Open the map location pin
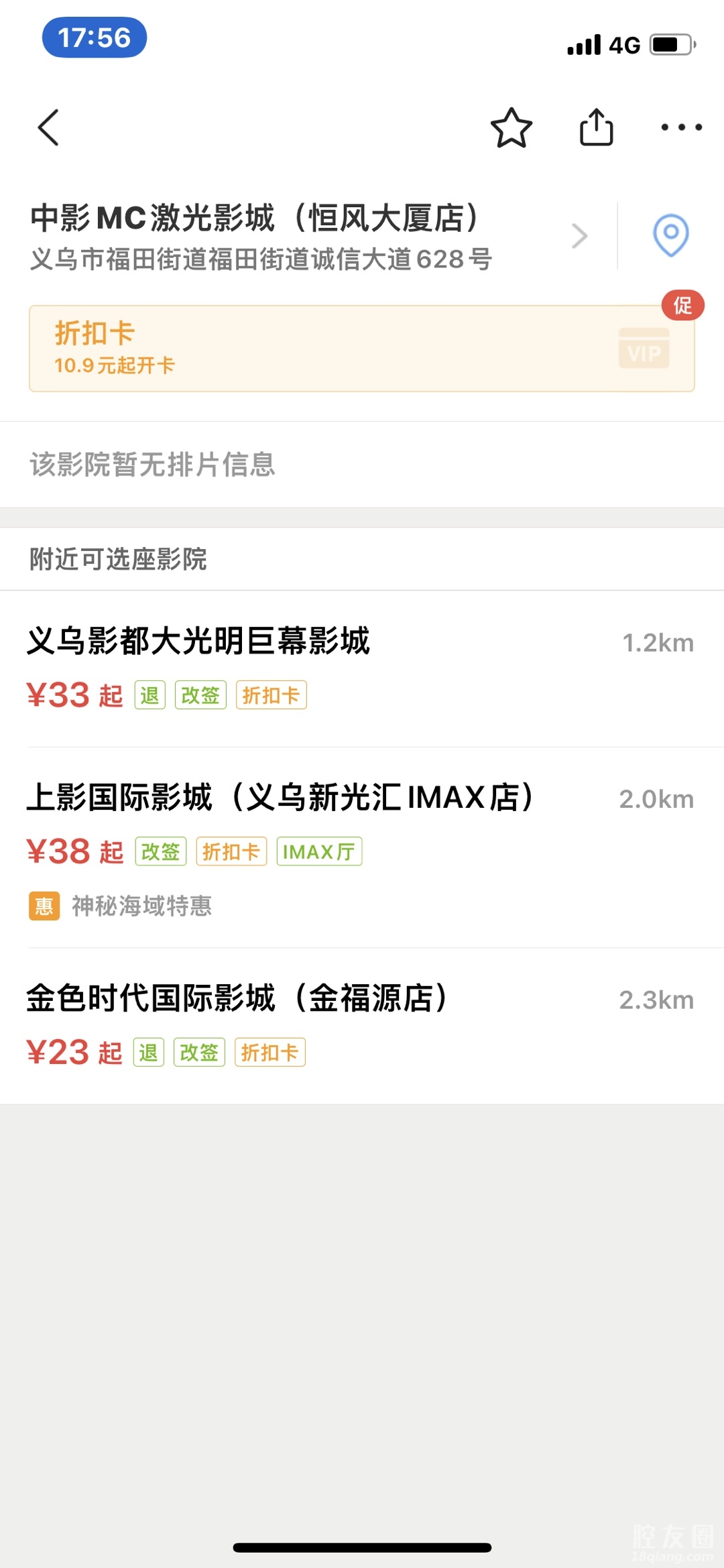This screenshot has width=724, height=1568. coord(670,235)
